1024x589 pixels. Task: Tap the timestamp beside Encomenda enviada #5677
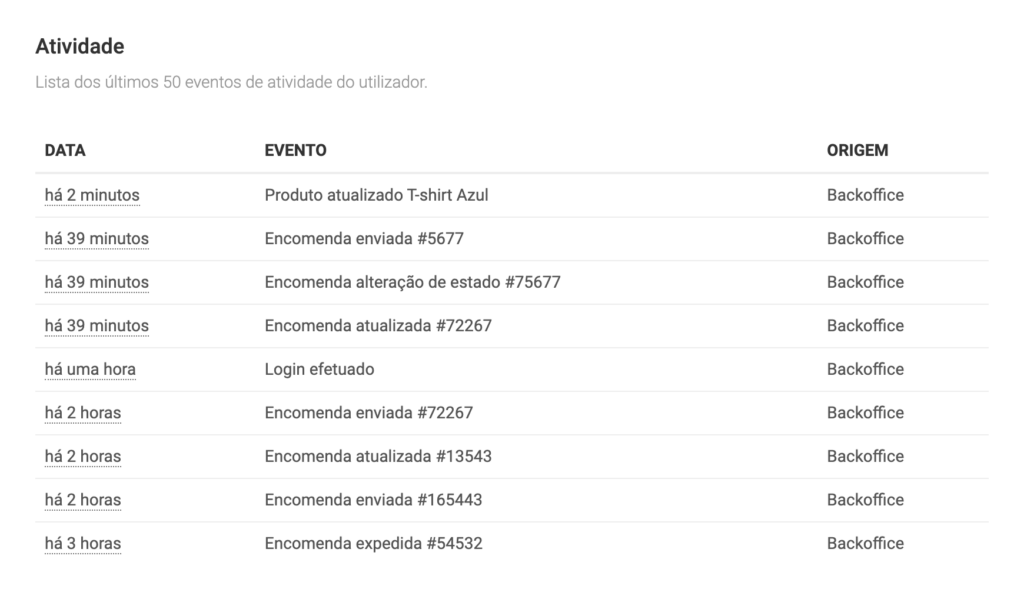click(97, 239)
